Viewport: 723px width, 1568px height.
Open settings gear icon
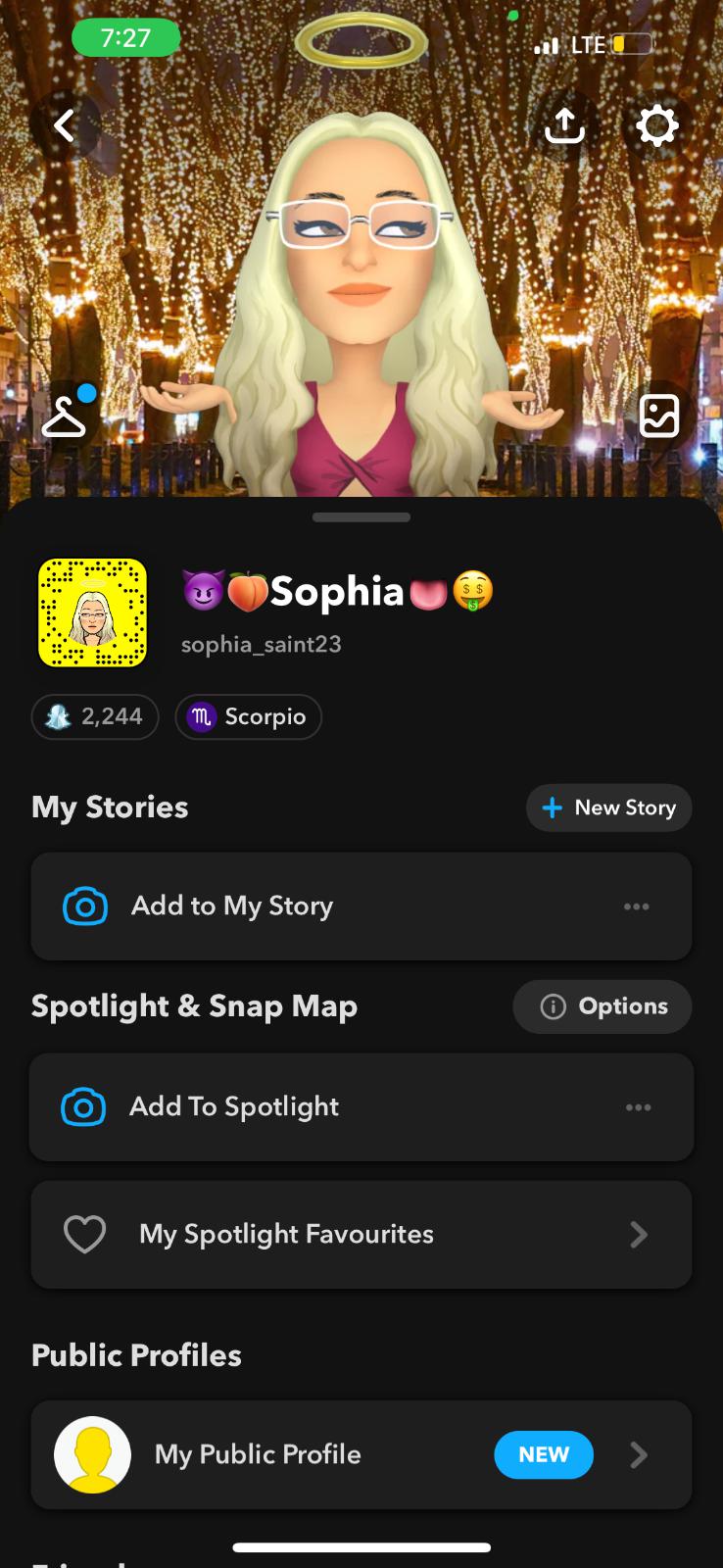tap(656, 125)
